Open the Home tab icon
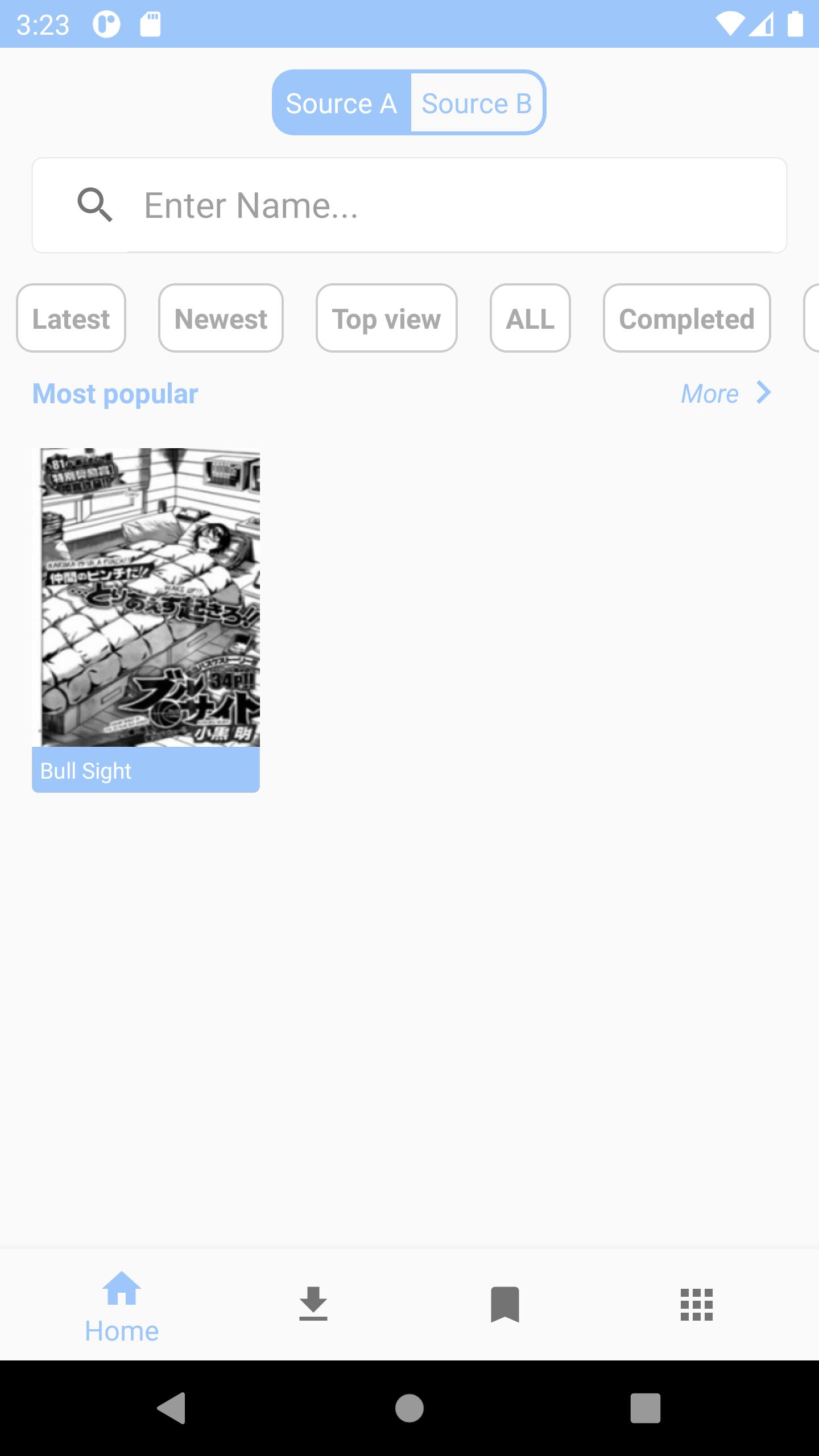Image resolution: width=819 pixels, height=1456 pixels. pyautogui.click(x=122, y=1304)
